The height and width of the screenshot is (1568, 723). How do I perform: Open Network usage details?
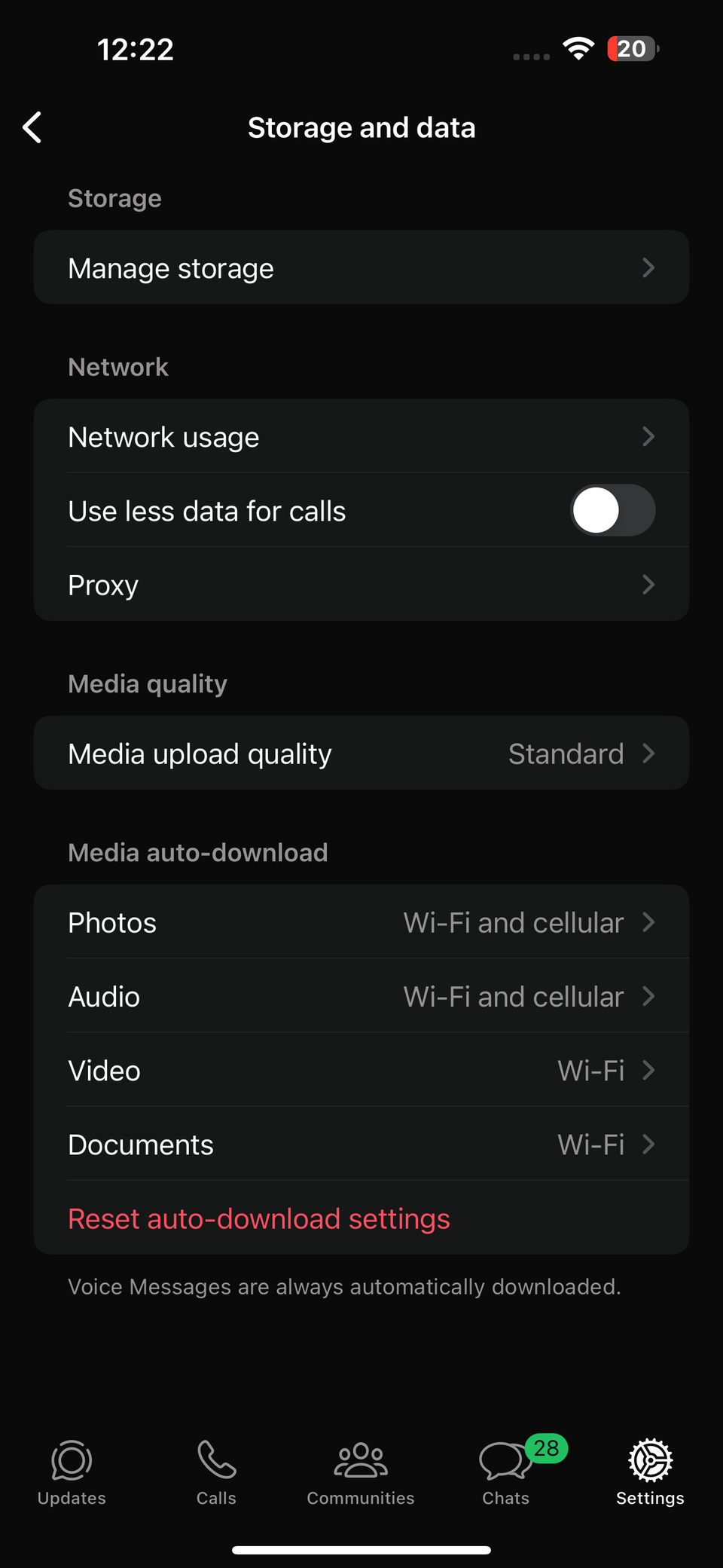[361, 436]
